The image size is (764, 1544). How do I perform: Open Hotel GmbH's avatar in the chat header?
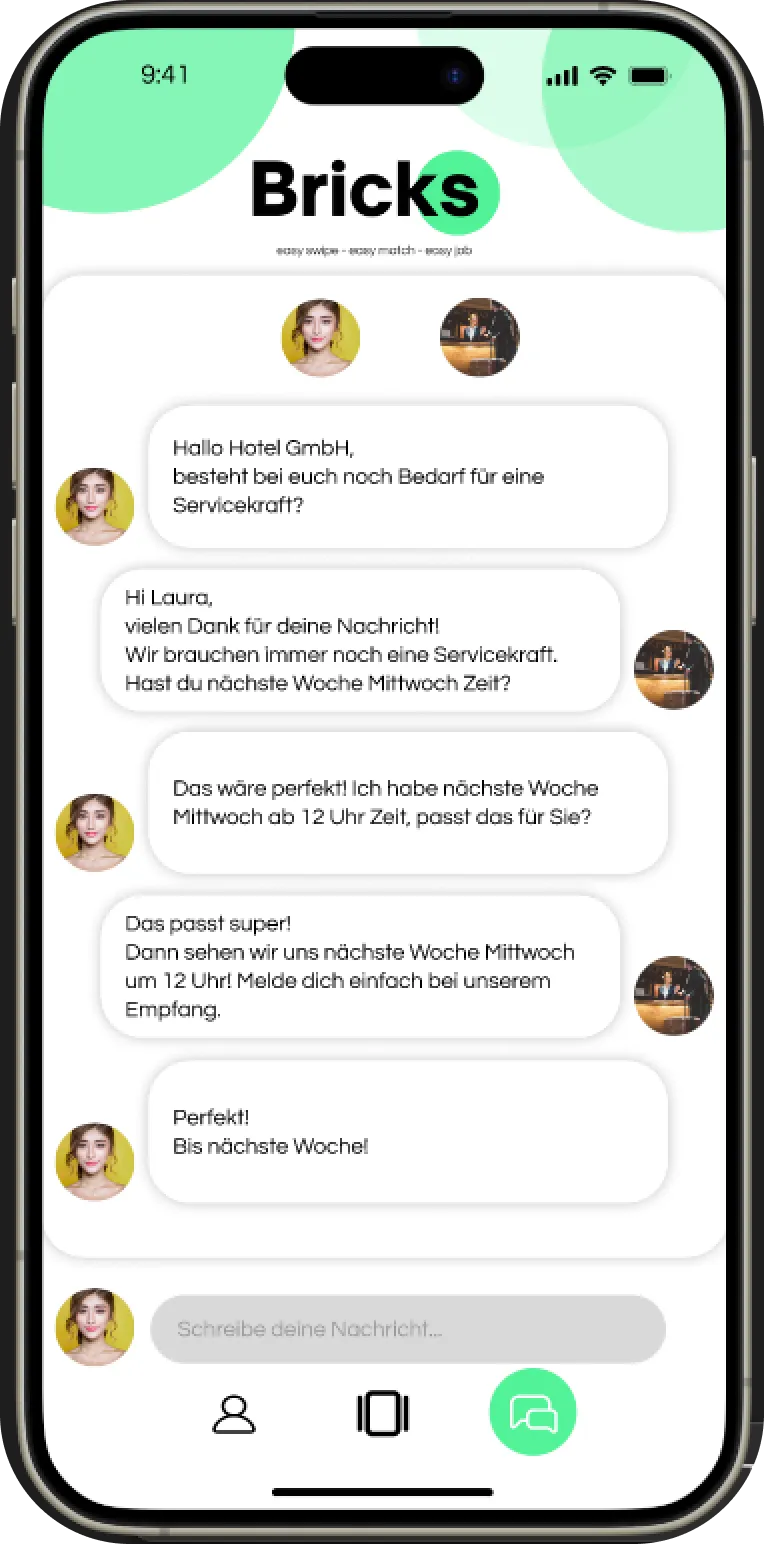479,338
